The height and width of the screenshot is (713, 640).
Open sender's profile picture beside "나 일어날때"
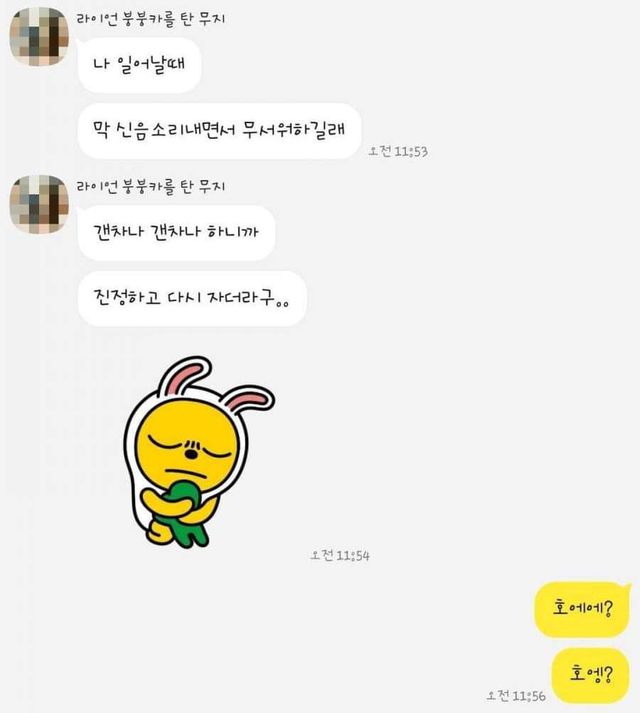click(x=38, y=36)
